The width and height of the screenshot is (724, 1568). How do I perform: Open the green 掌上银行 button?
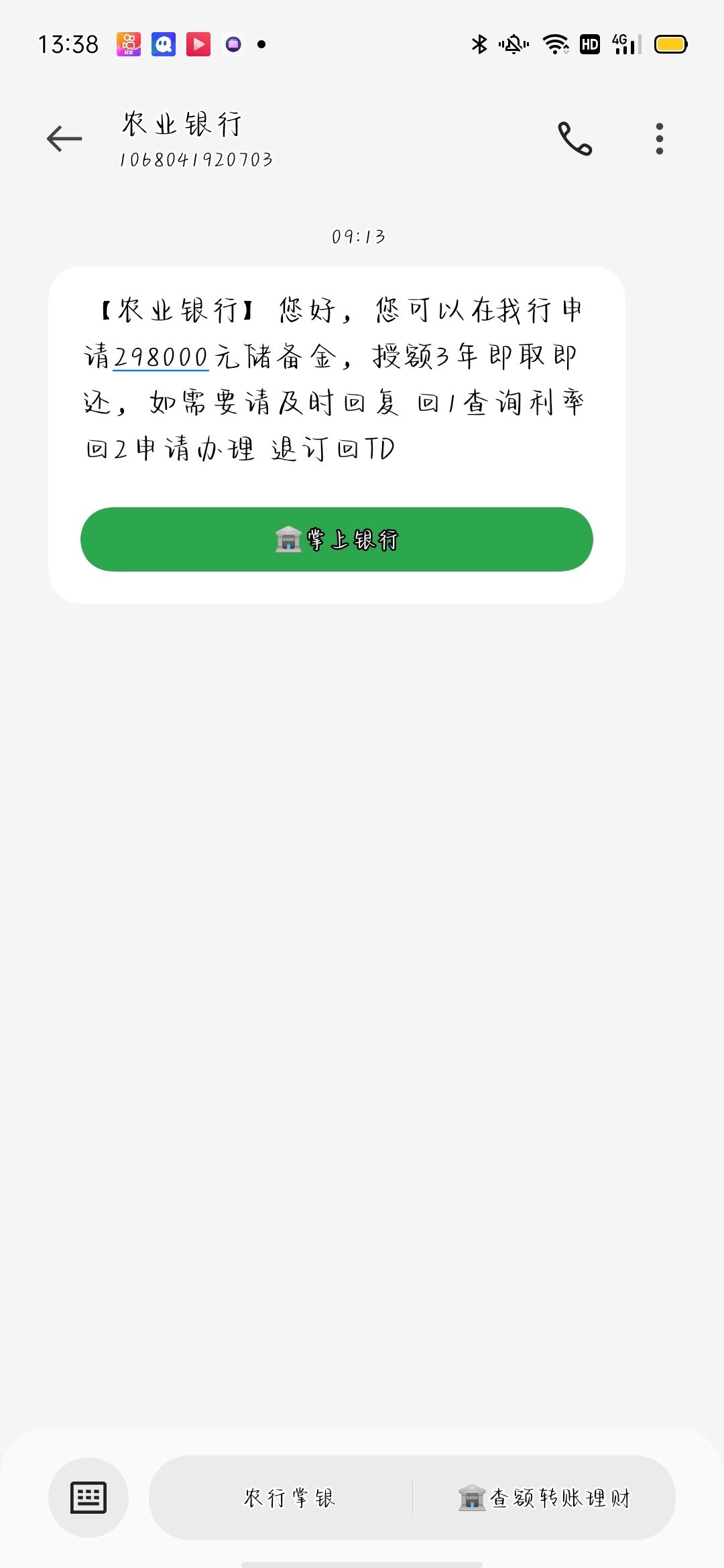(x=337, y=539)
